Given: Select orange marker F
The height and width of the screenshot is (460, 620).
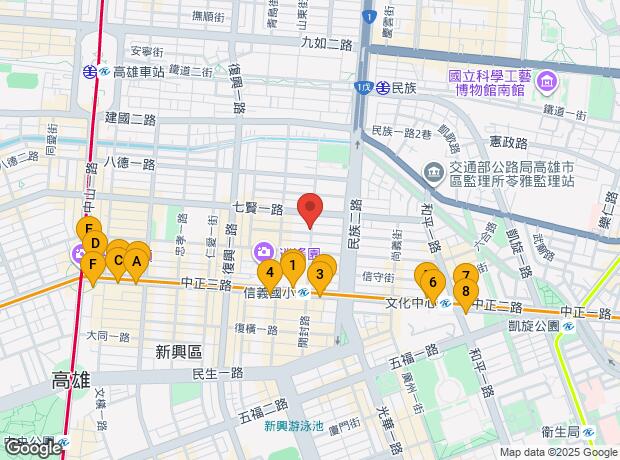Looking at the screenshot, I should [x=93, y=264].
